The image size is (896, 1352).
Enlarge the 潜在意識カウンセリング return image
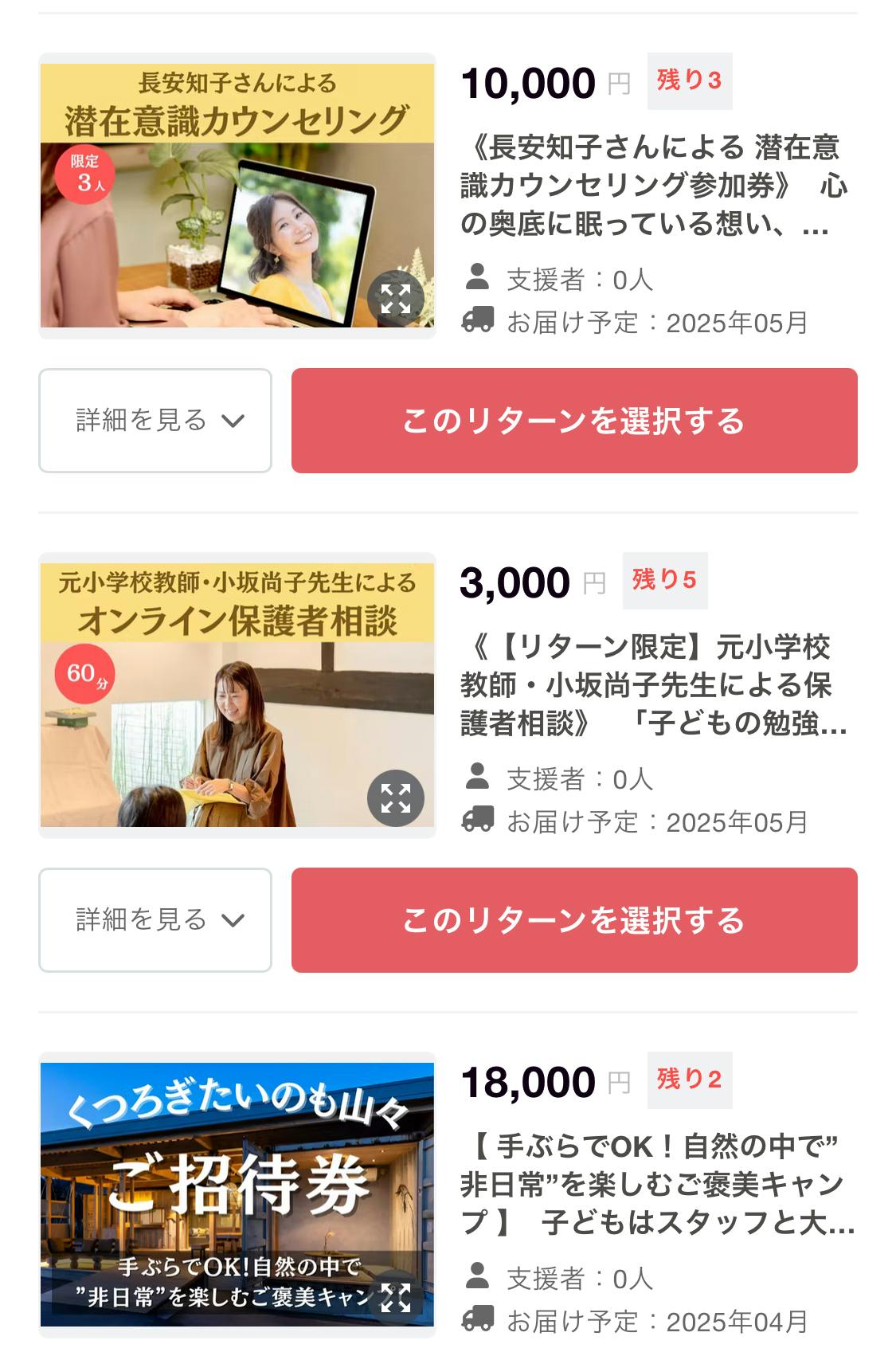(x=395, y=299)
